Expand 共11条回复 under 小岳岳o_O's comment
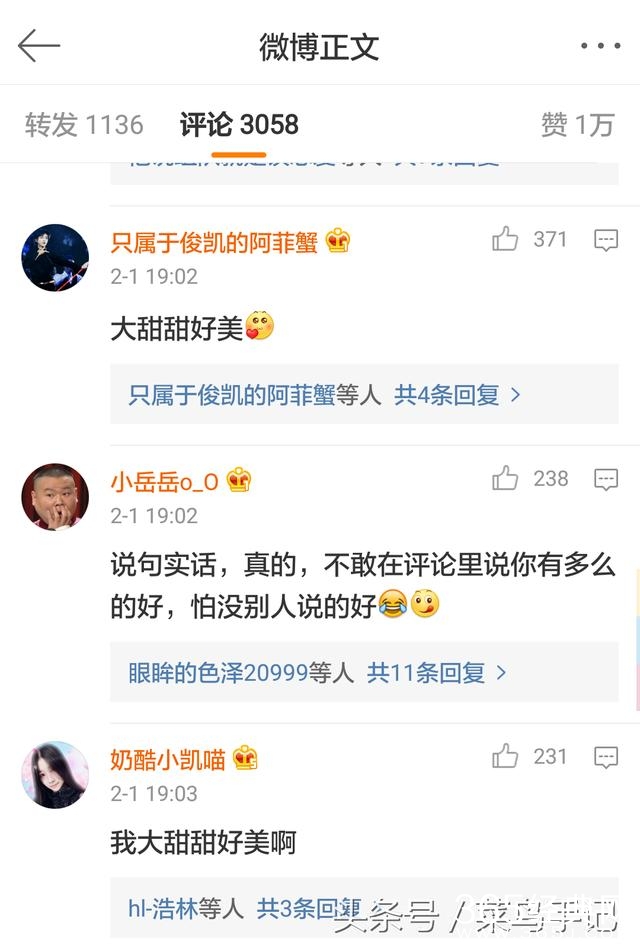Image resolution: width=640 pixels, height=948 pixels. click(437, 673)
